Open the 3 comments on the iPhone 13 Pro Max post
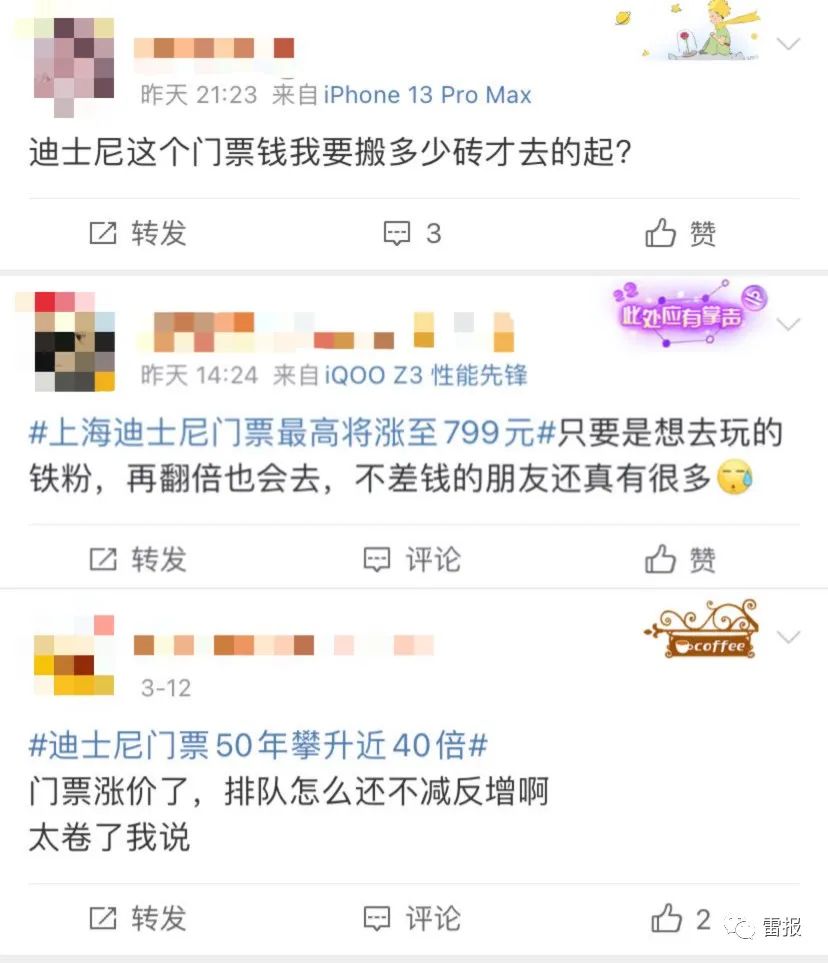Viewport: 828px width, 963px height. 412,234
